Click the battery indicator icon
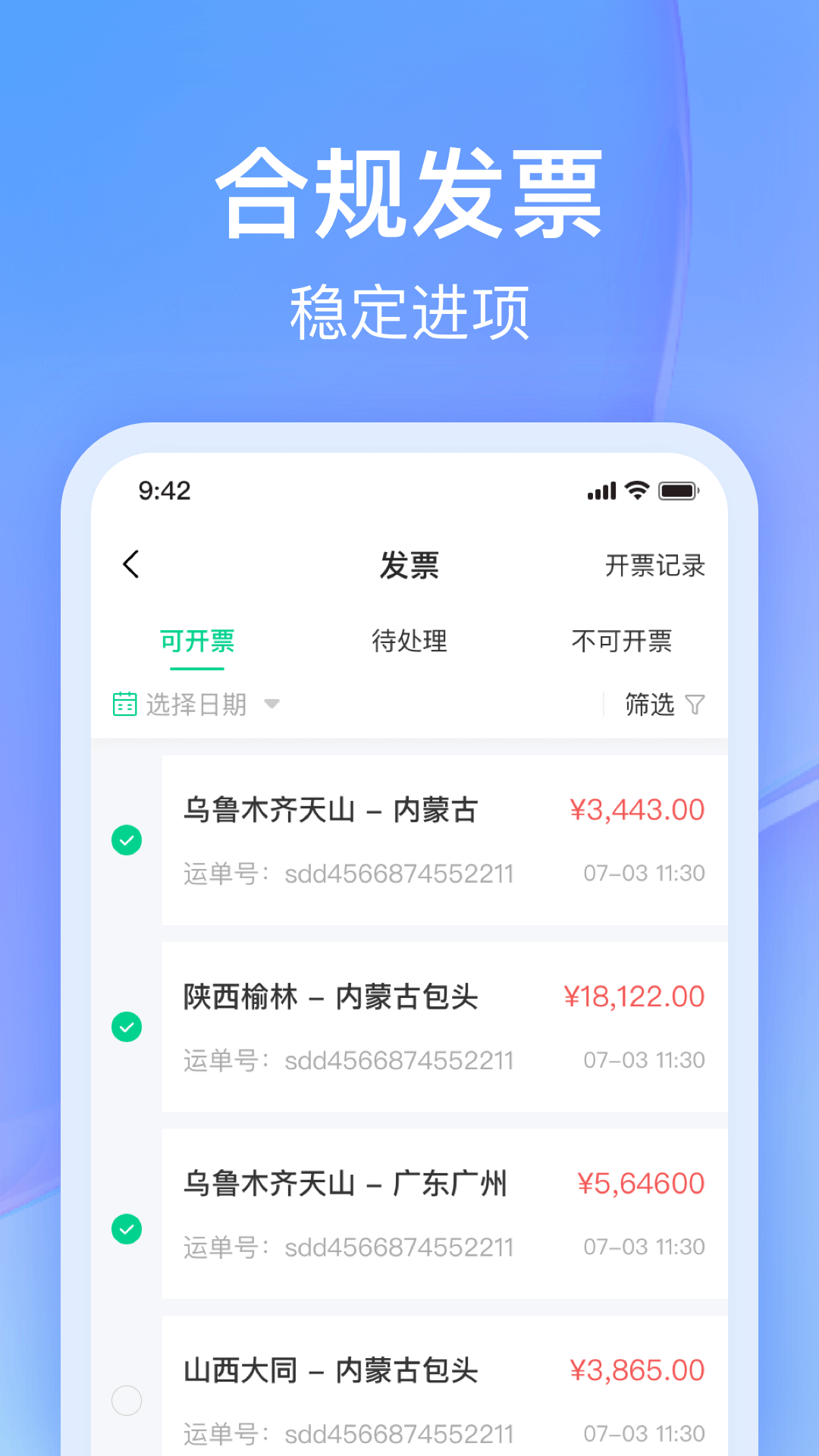The width and height of the screenshot is (819, 1456). tap(679, 491)
